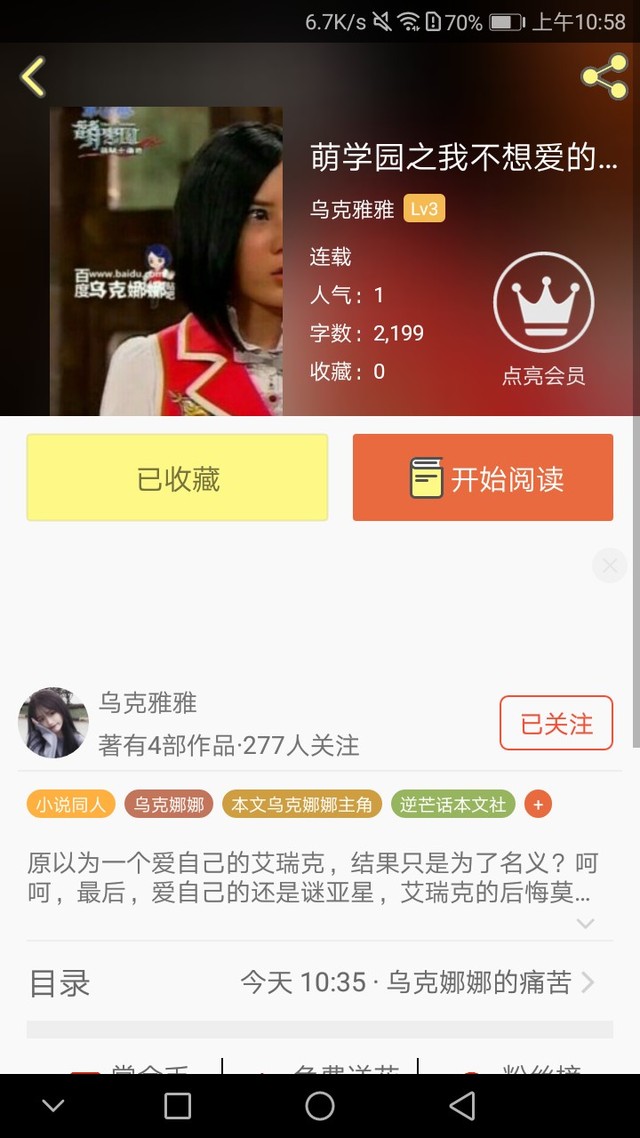Open the 目录 chapter list
Image resolution: width=640 pixels, height=1138 pixels.
coord(320,983)
